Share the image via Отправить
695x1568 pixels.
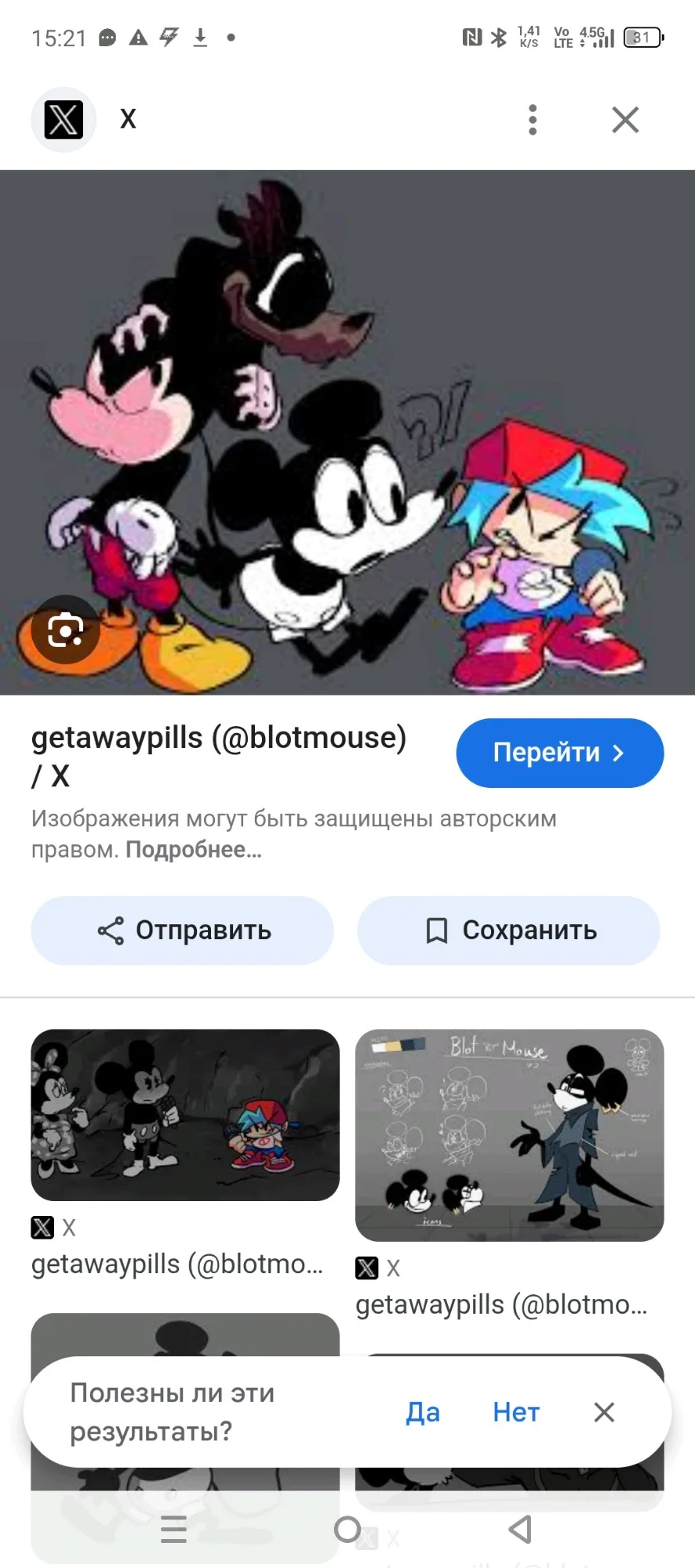click(x=183, y=931)
